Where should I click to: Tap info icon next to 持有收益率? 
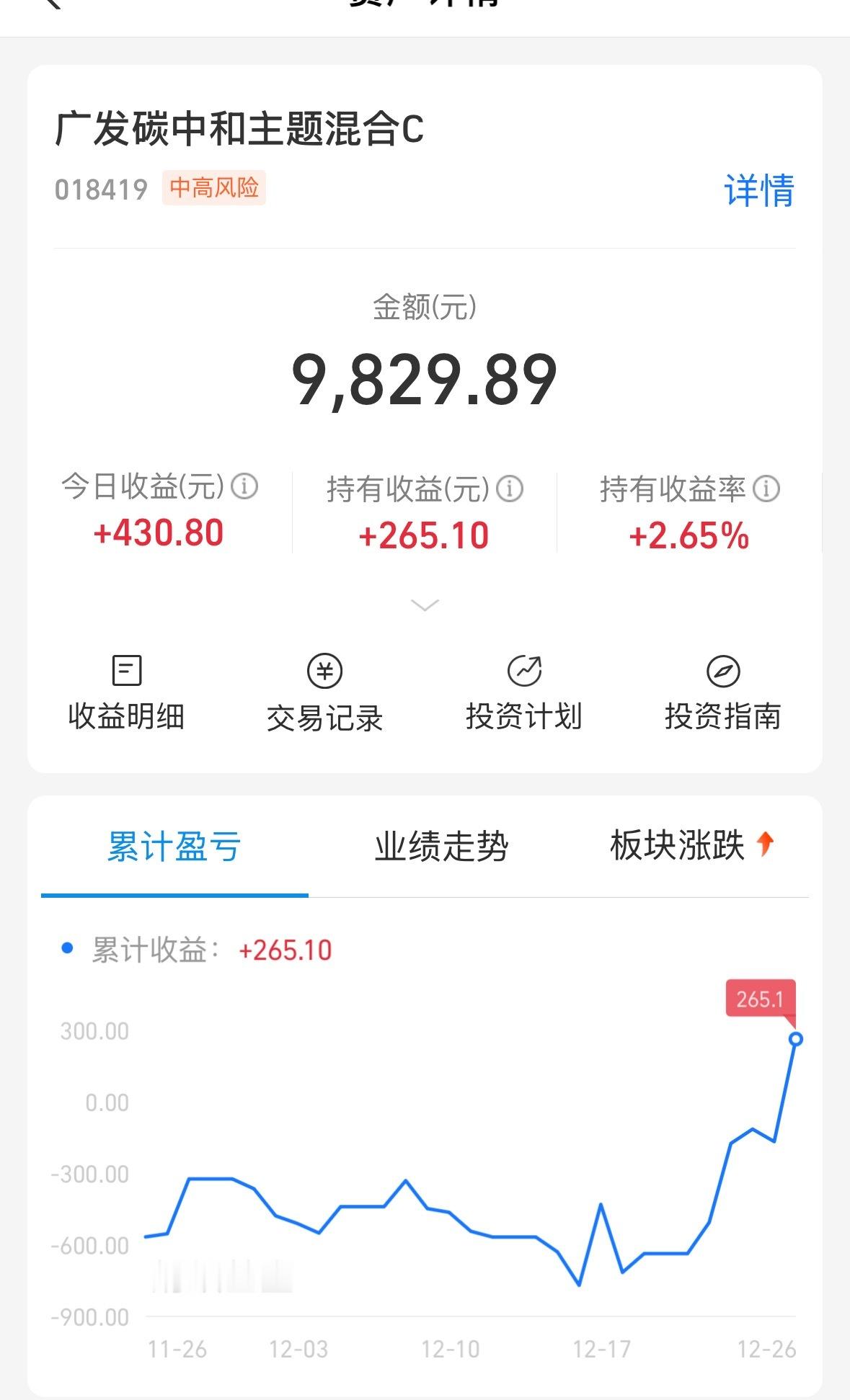click(x=766, y=489)
